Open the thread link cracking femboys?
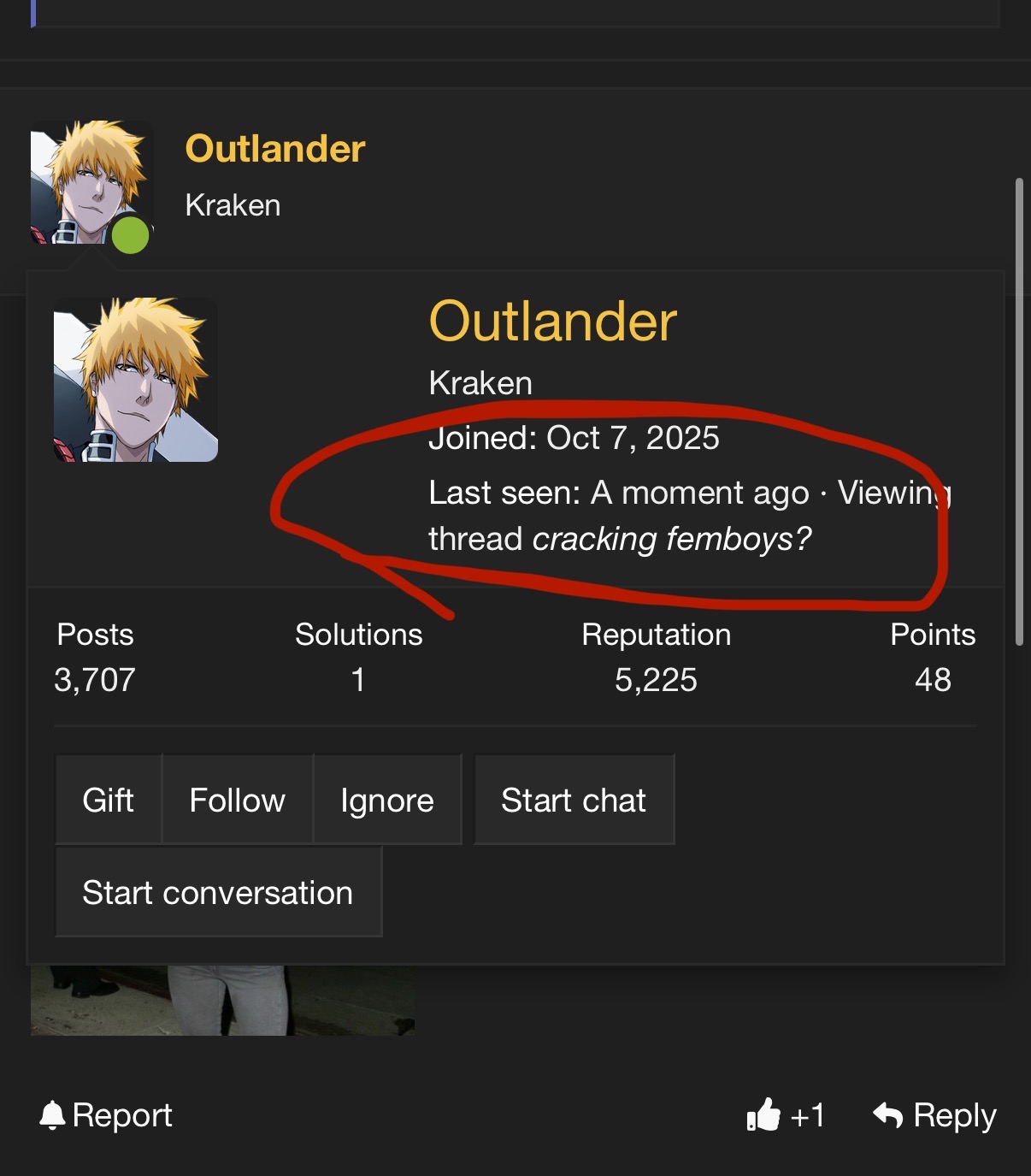The height and width of the screenshot is (1176, 1031). [x=671, y=539]
